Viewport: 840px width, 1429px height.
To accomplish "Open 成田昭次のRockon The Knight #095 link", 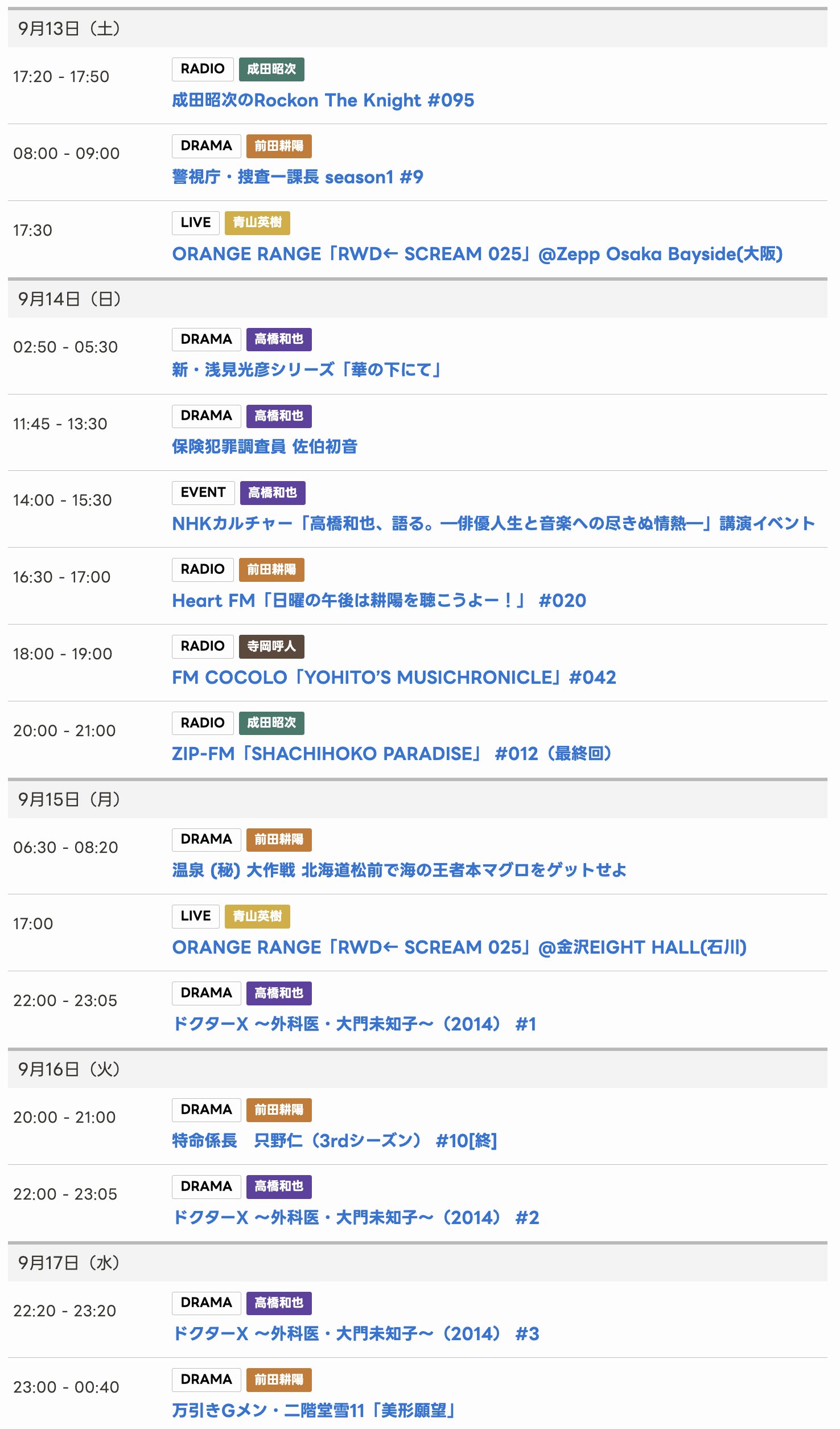I will pos(323,100).
